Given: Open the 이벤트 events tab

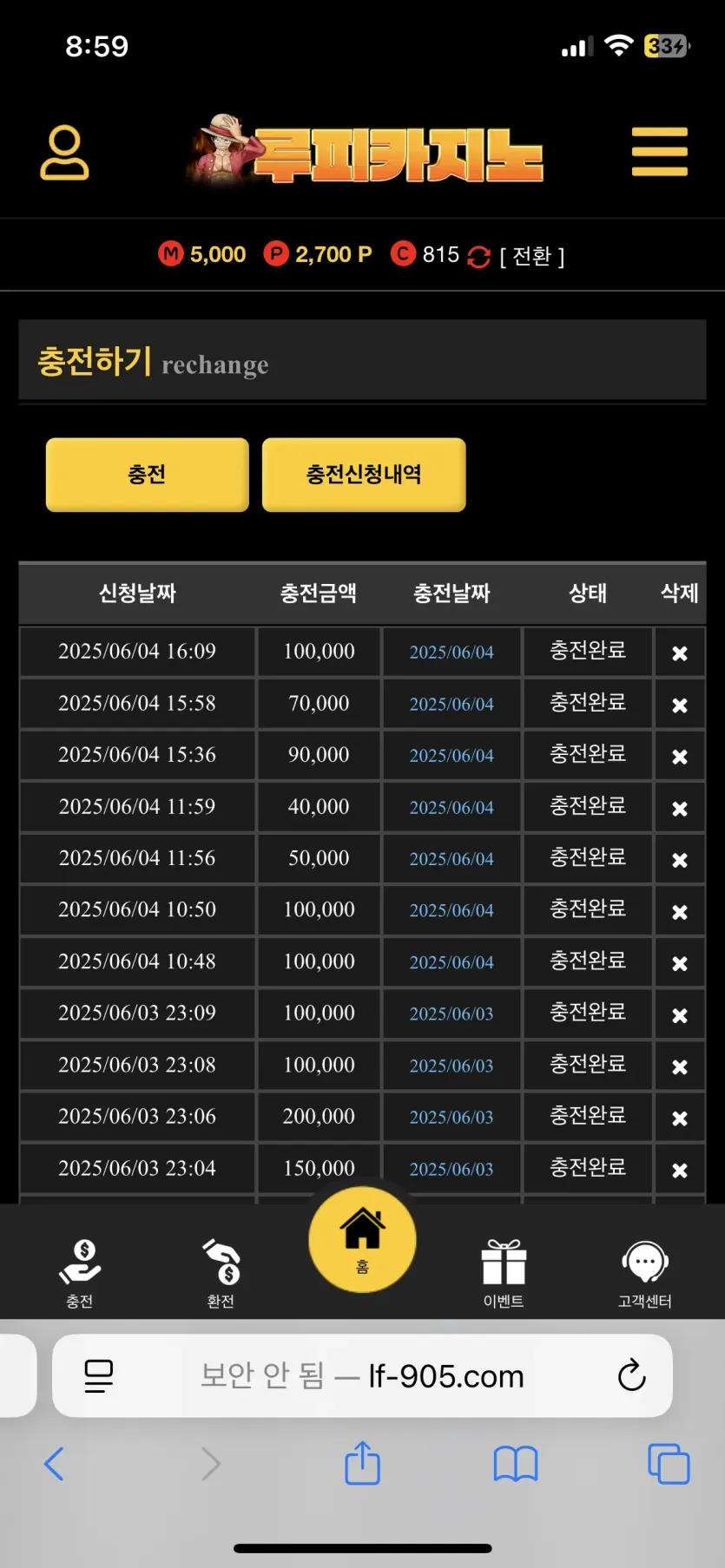Looking at the screenshot, I should click(x=504, y=1273).
